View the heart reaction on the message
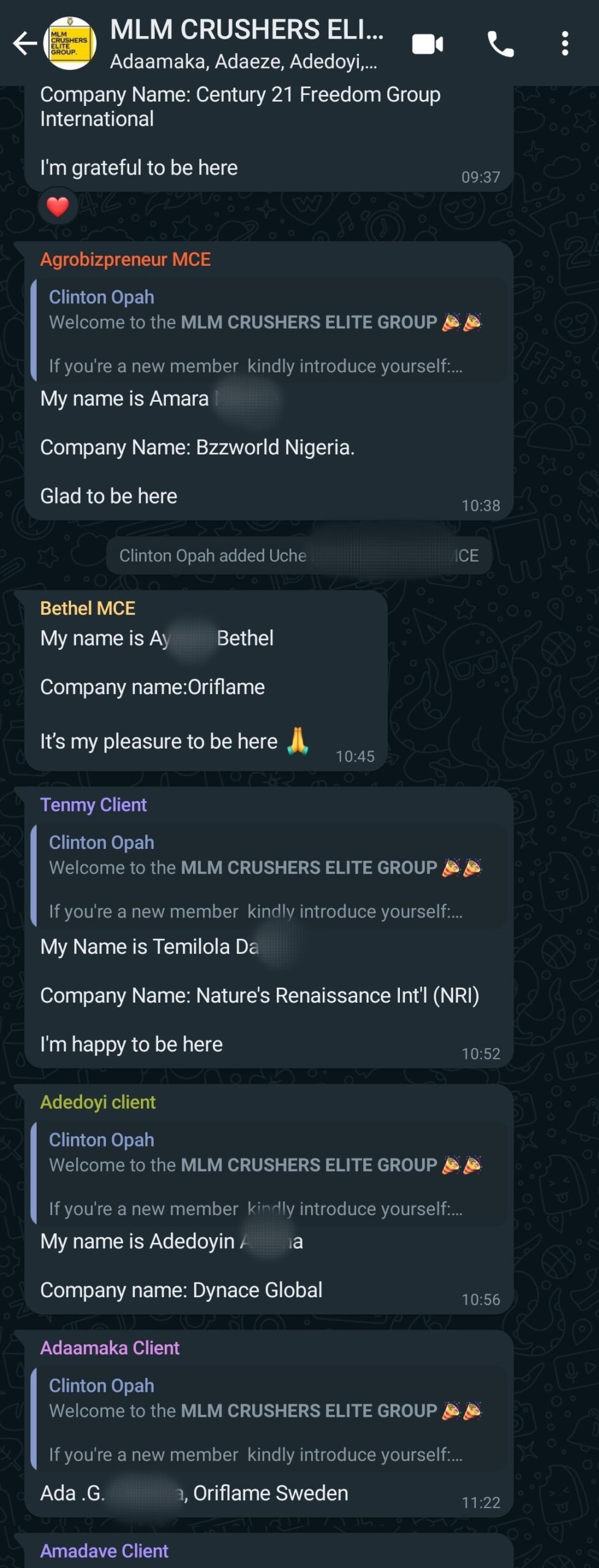Screen dimensions: 599x1568 58,207
